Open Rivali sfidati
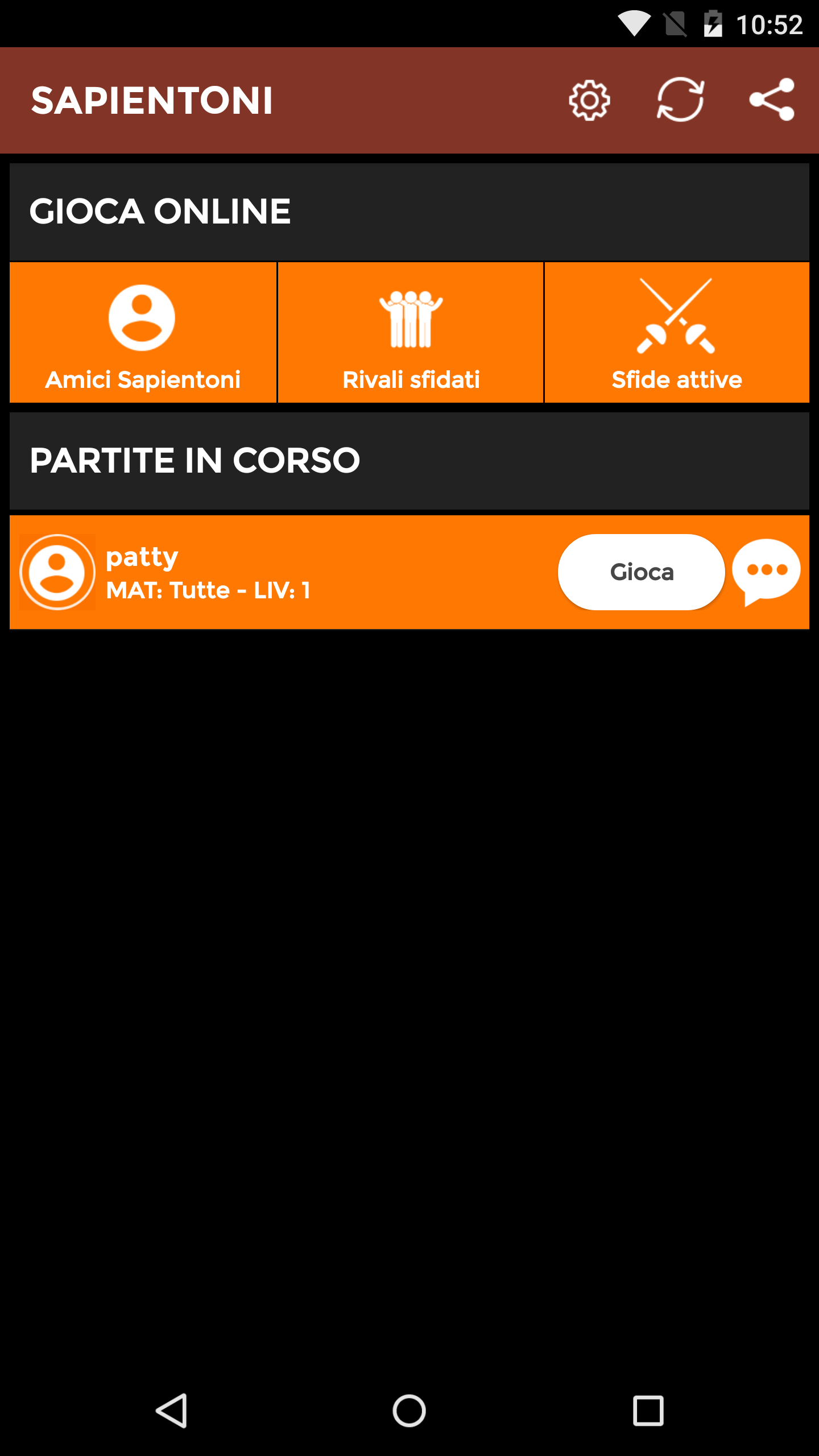819x1456 pixels. tap(411, 333)
